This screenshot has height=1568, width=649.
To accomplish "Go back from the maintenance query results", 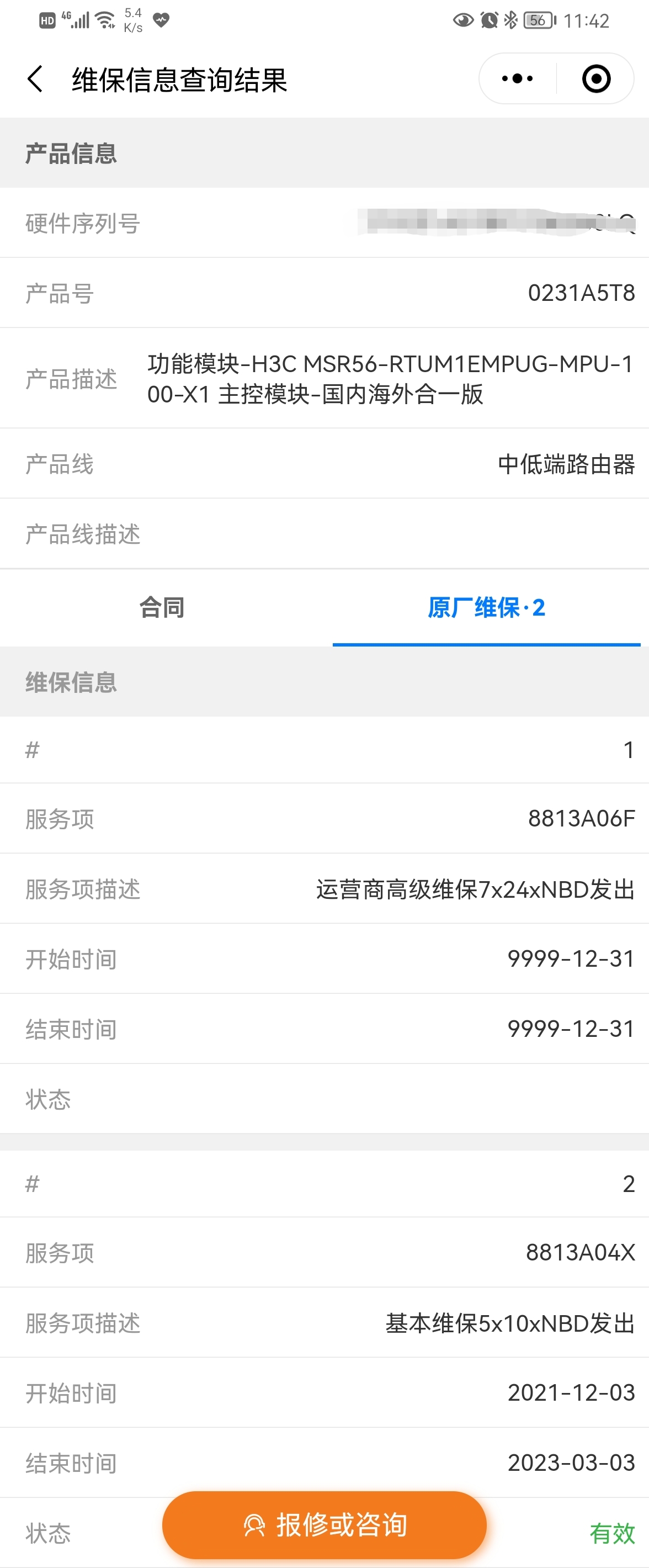I will (x=35, y=79).
